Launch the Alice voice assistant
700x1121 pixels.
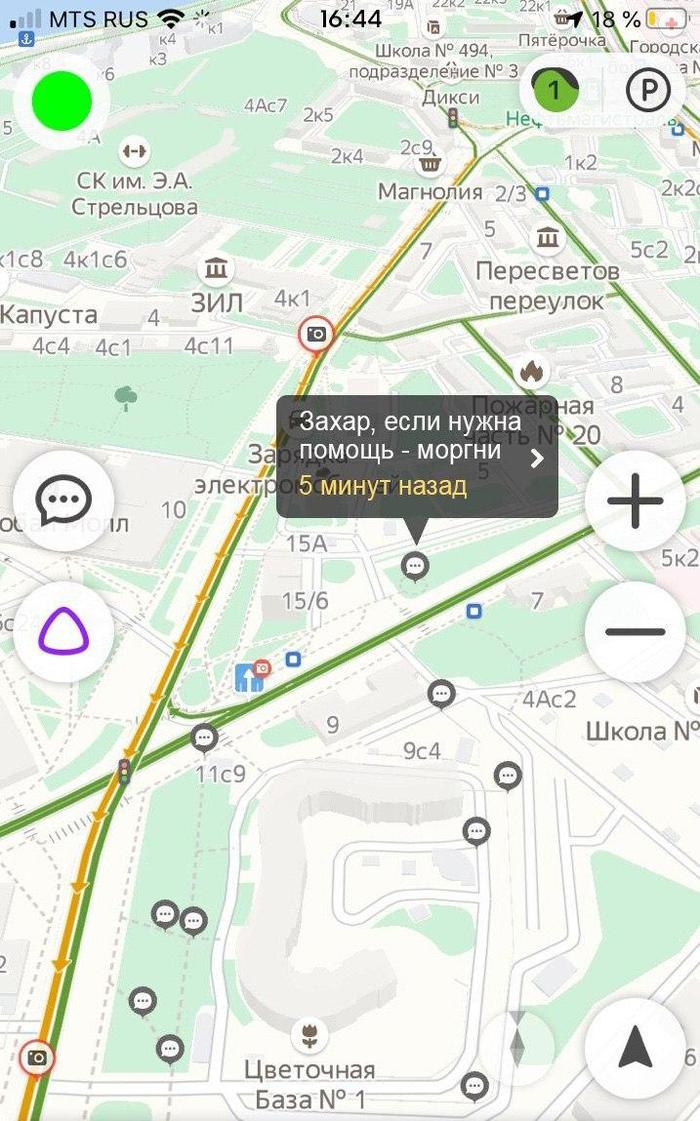[x=64, y=632]
